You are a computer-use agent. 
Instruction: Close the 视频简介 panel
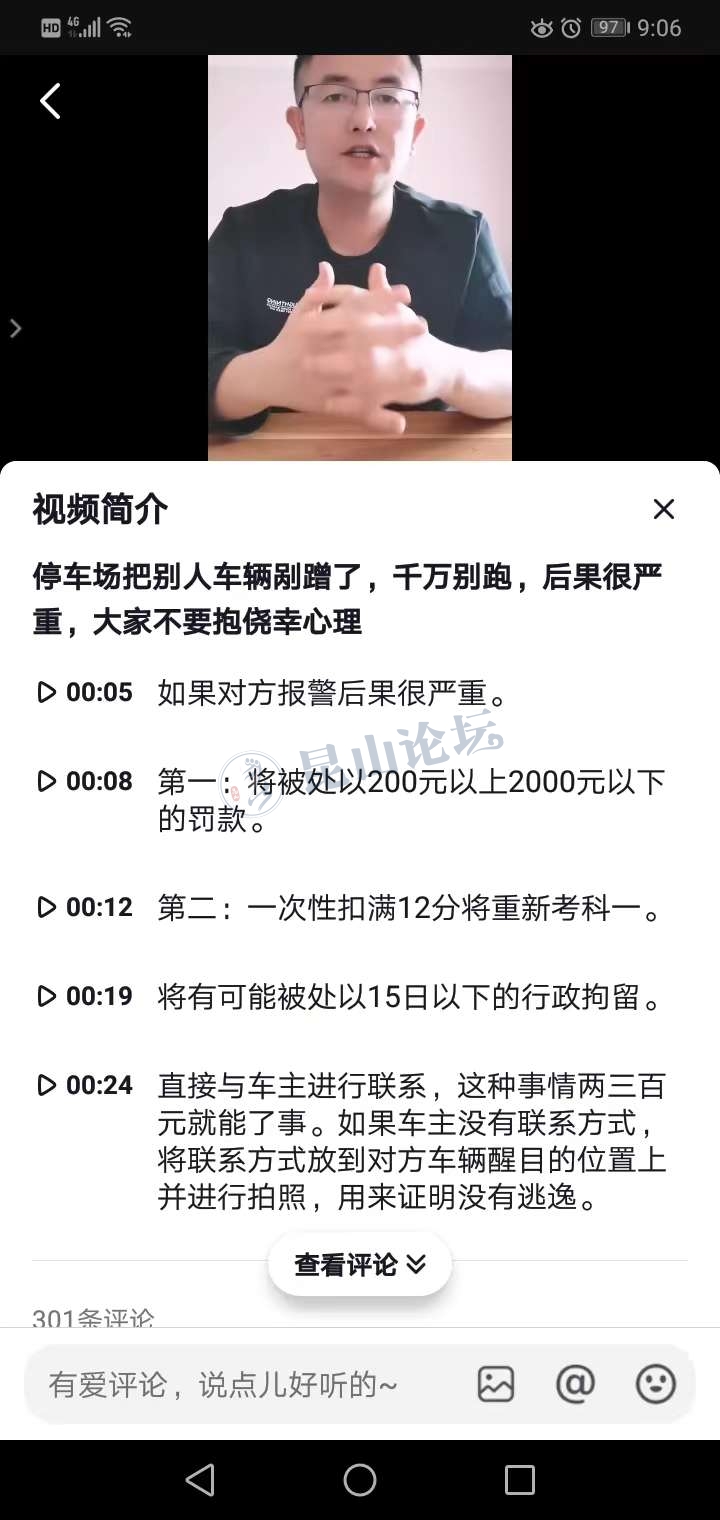[664, 509]
